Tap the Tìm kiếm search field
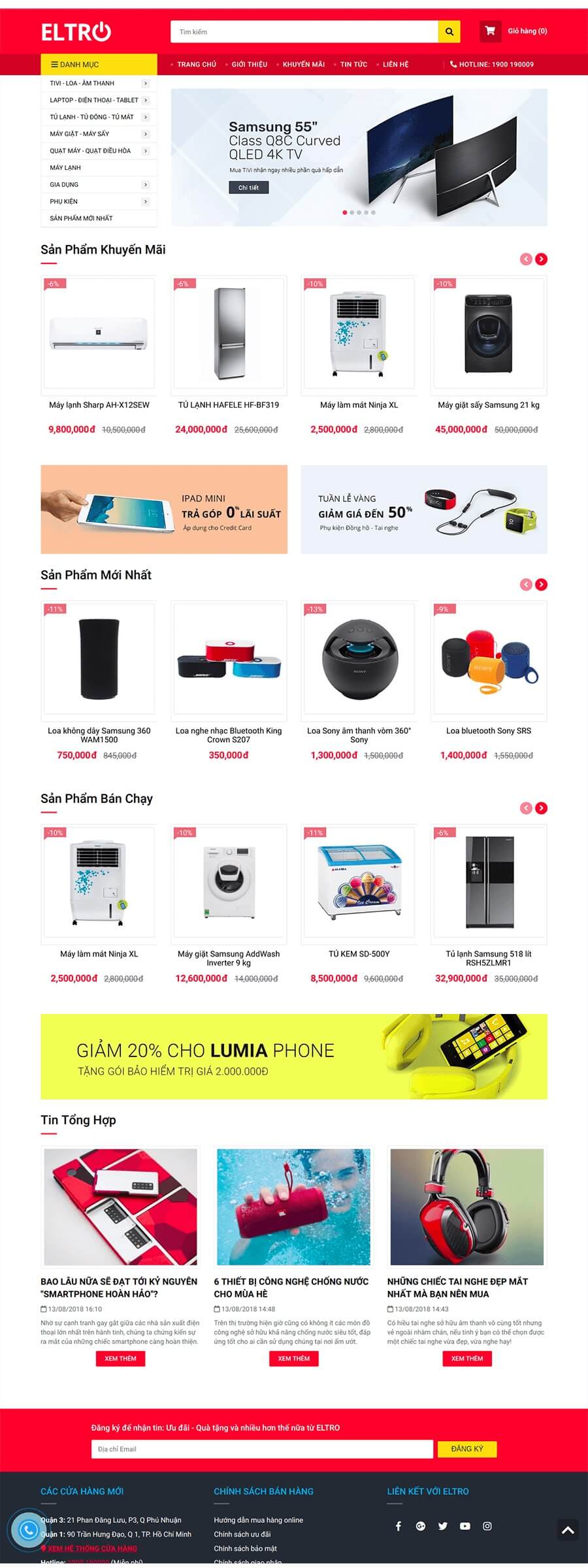588x1568 pixels. coord(304,31)
